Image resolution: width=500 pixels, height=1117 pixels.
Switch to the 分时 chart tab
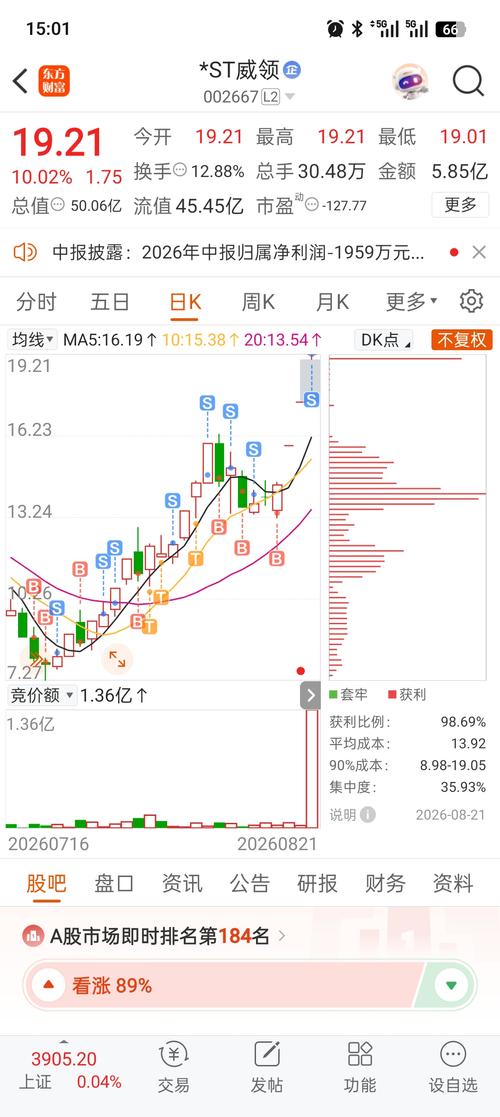36,301
